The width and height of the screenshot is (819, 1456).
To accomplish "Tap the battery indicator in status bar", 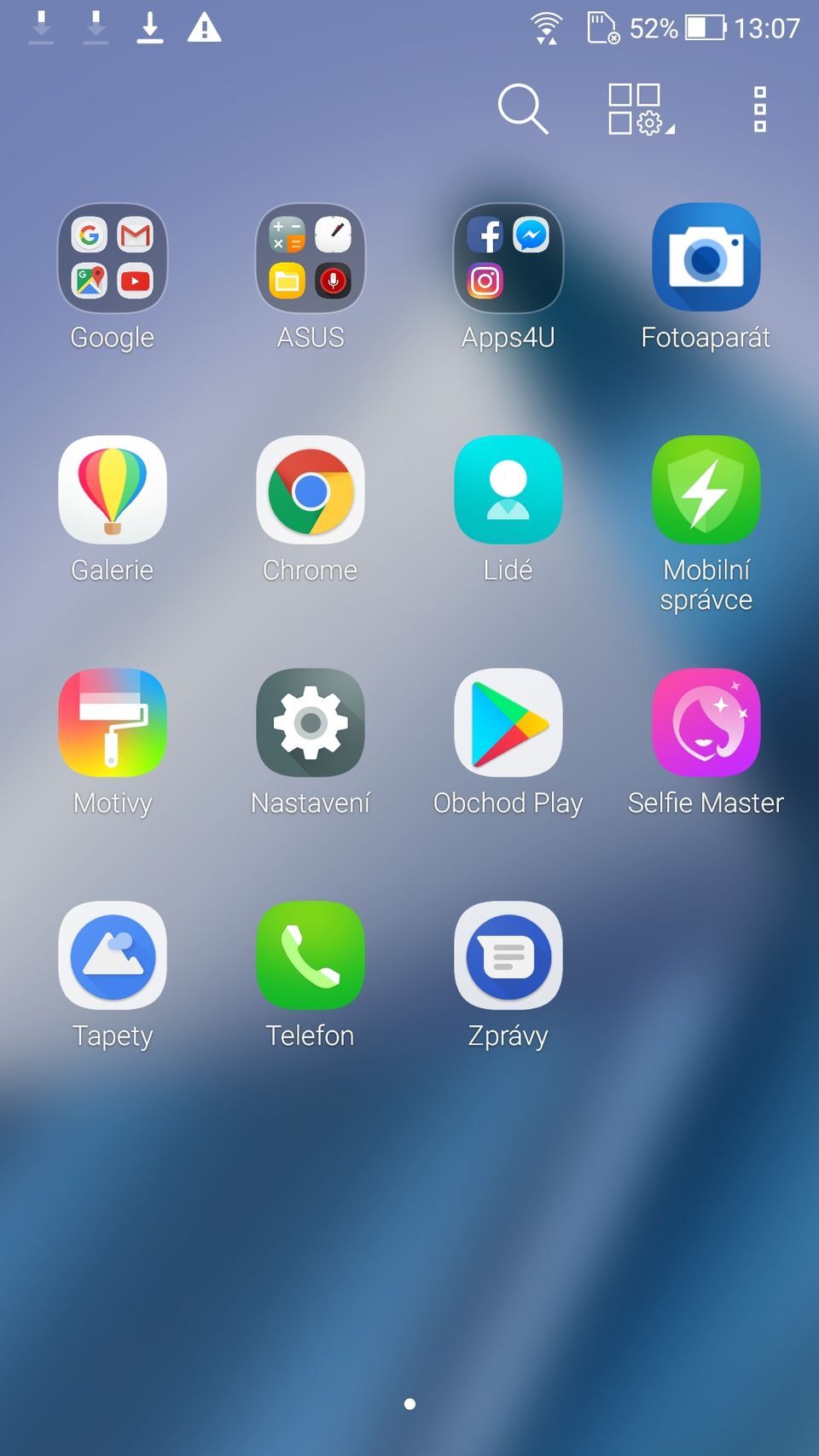I will 701,28.
